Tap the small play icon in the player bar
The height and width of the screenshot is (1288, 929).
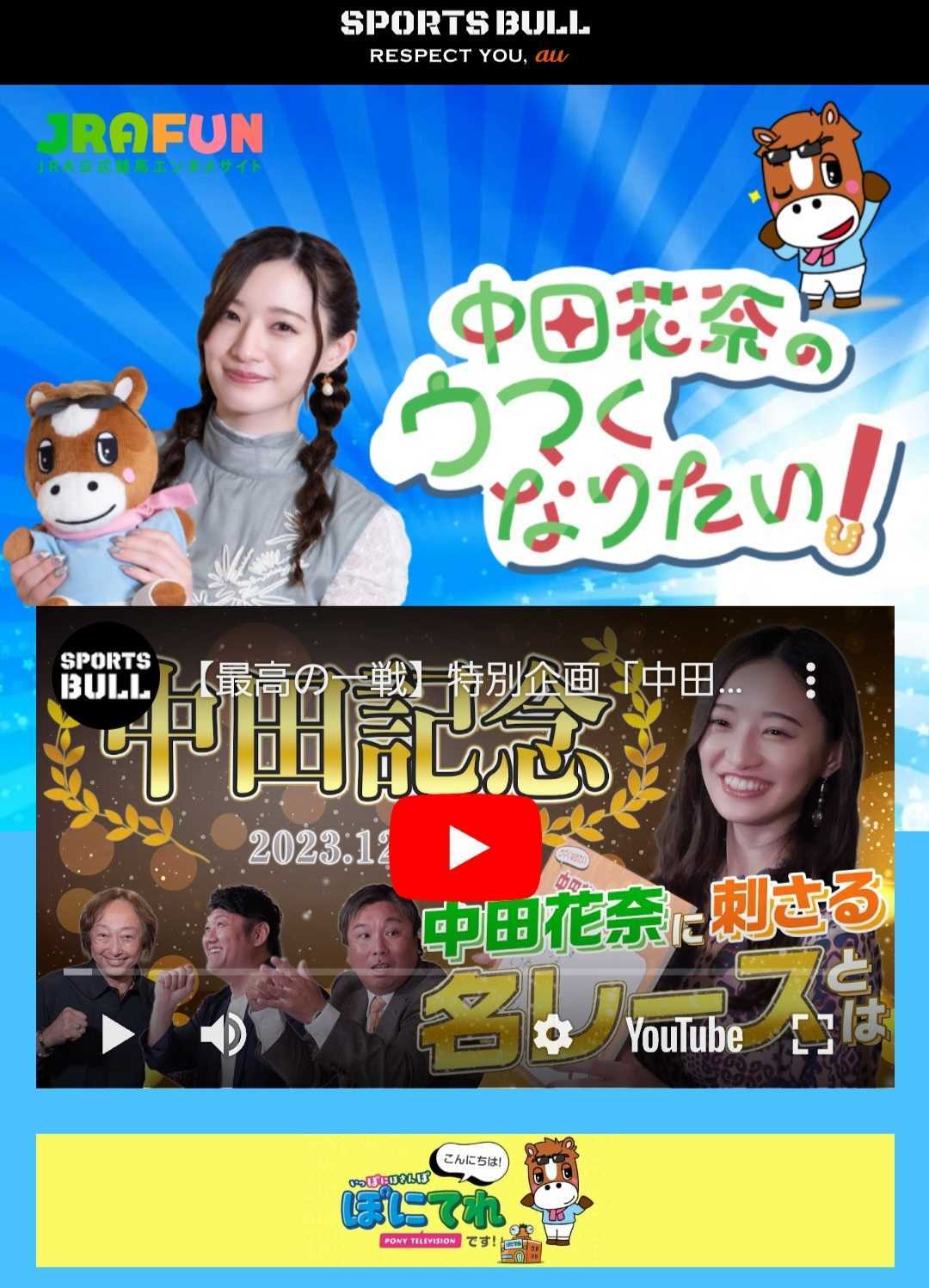click(117, 1033)
